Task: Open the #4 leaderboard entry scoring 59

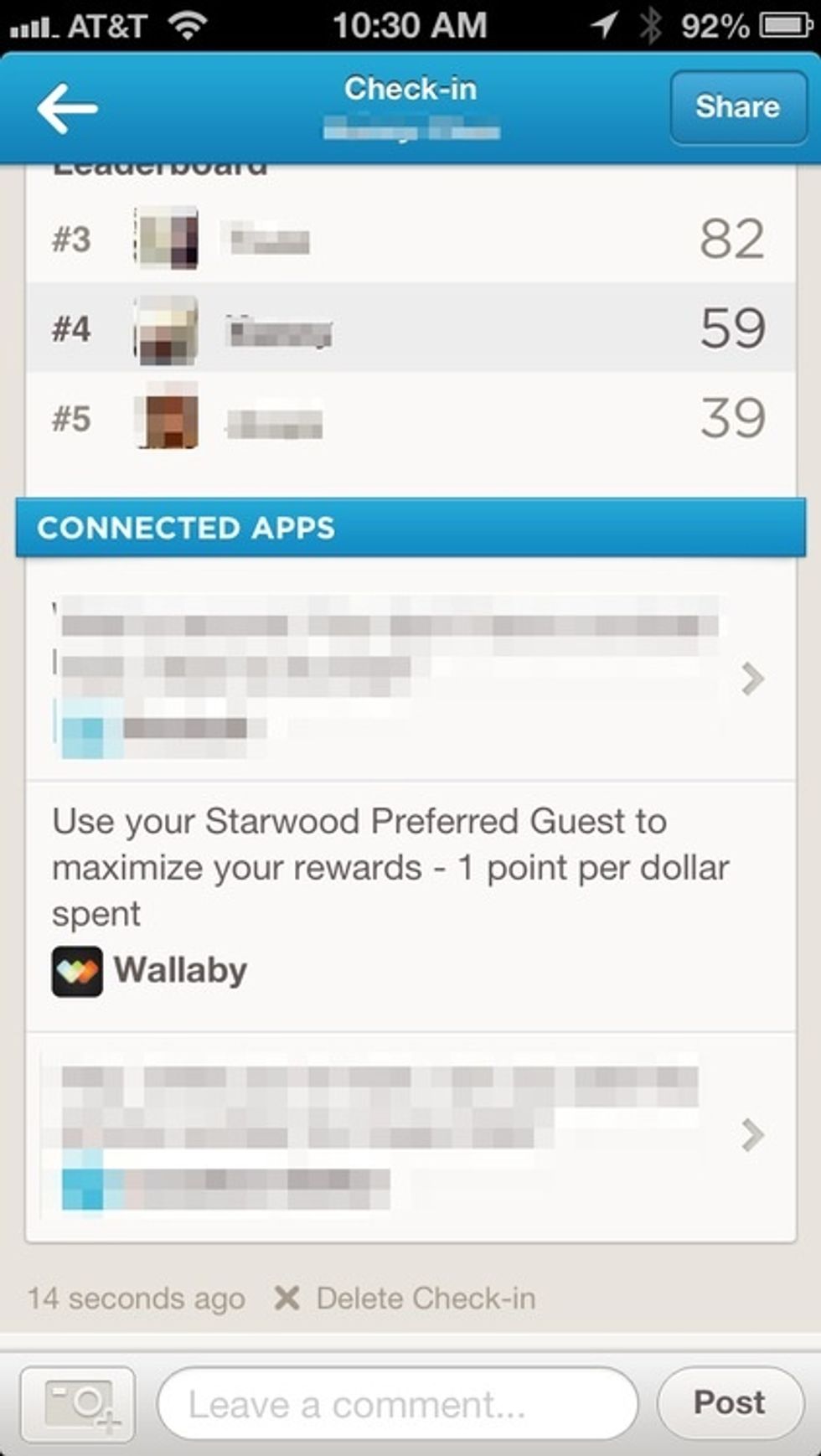Action: [x=410, y=328]
